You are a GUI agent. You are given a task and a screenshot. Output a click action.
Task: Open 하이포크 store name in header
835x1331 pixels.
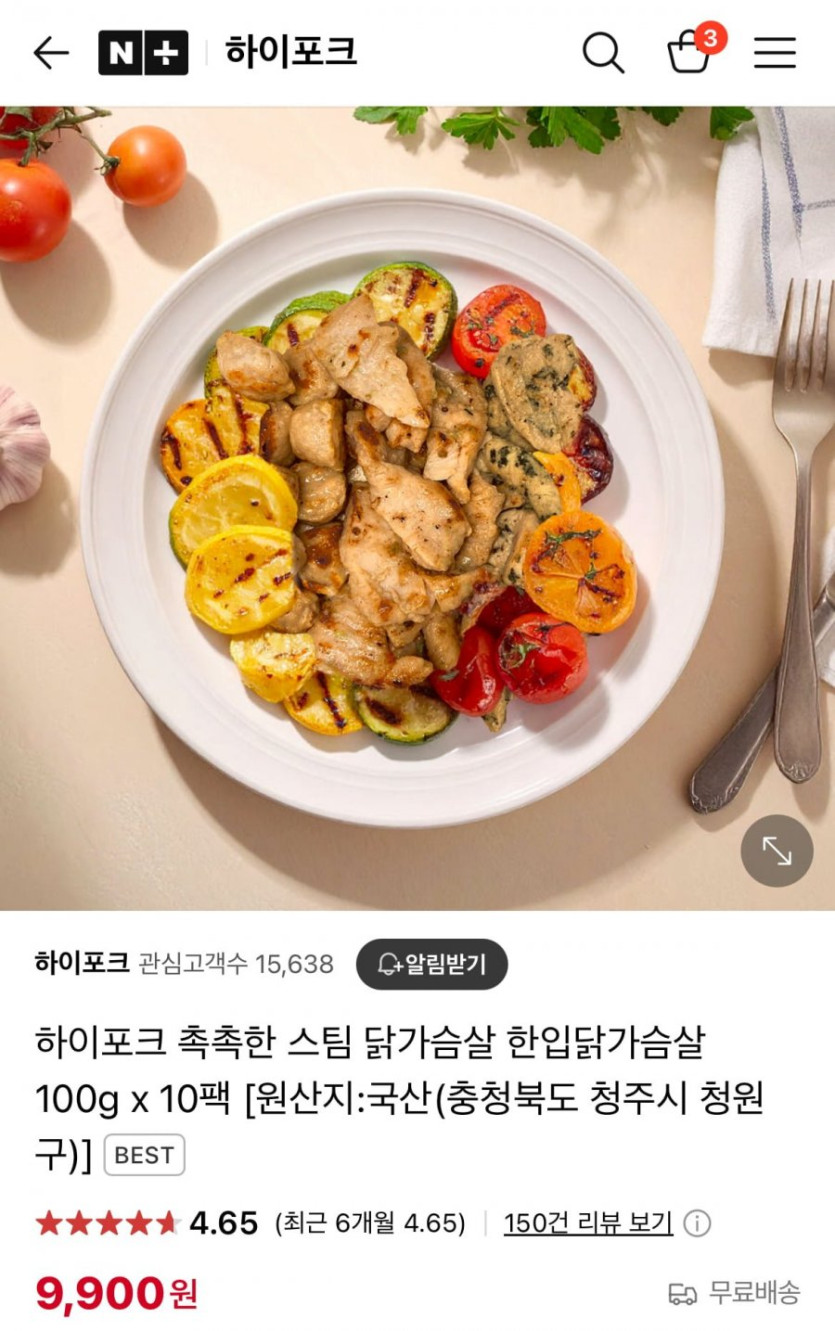[x=290, y=52]
